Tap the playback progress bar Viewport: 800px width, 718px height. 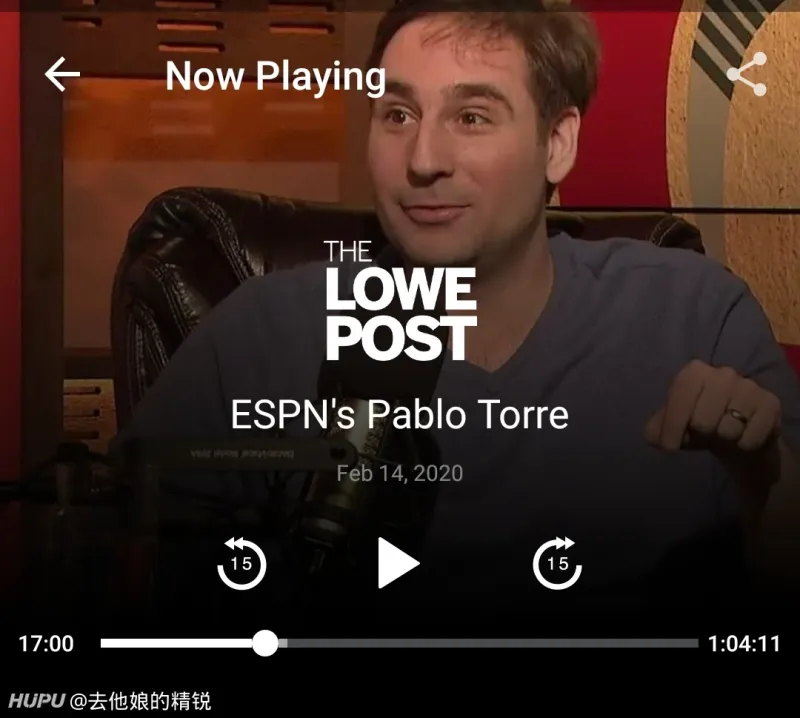400,643
